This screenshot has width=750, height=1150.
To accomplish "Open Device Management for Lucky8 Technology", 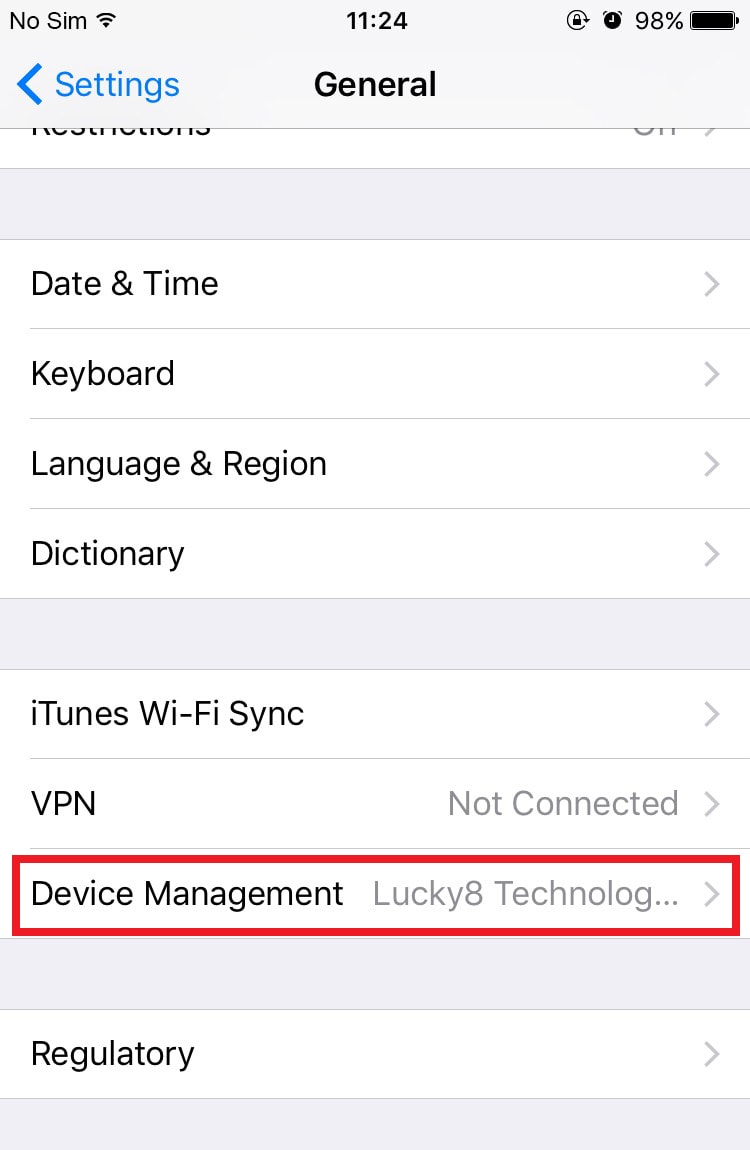I will (x=375, y=894).
